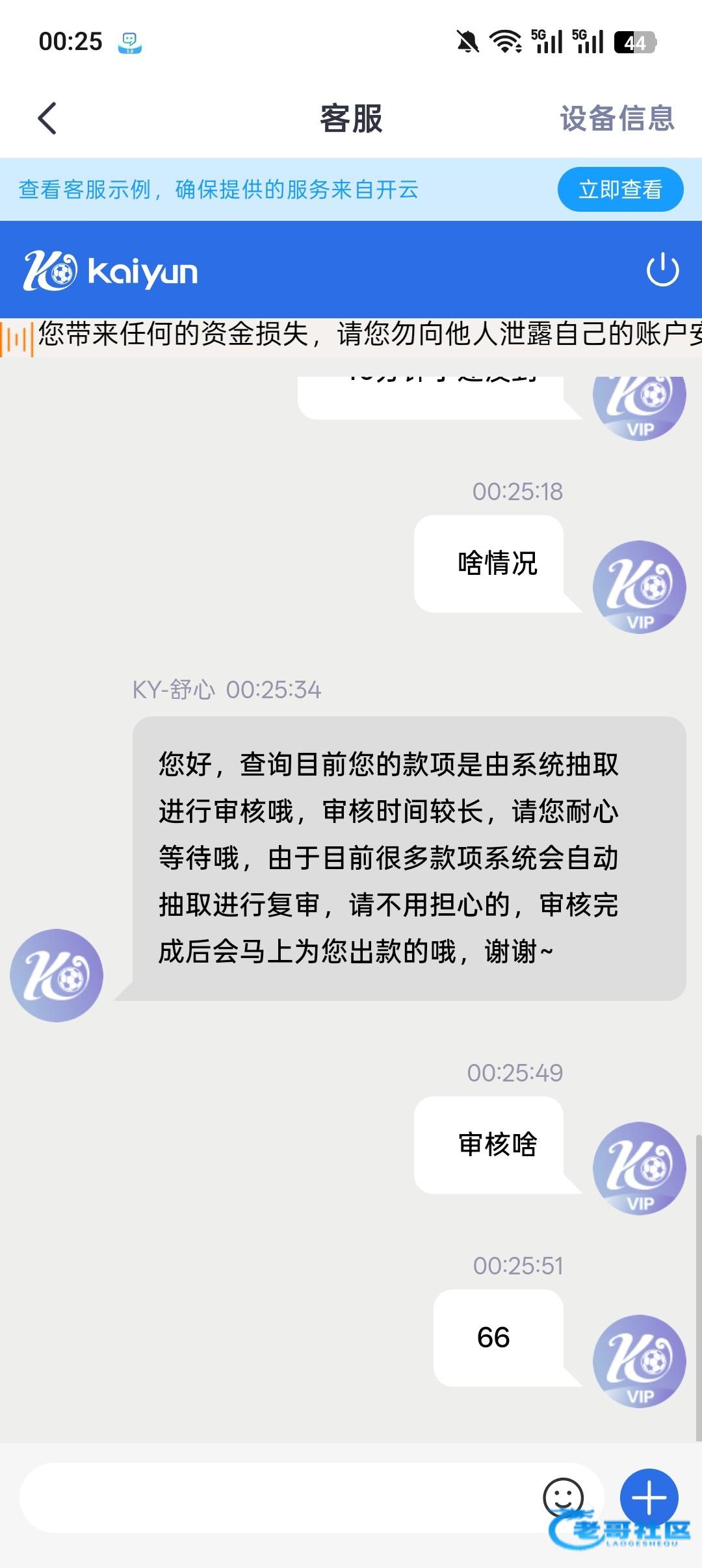Tap 立即查看 on the banner

(620, 189)
